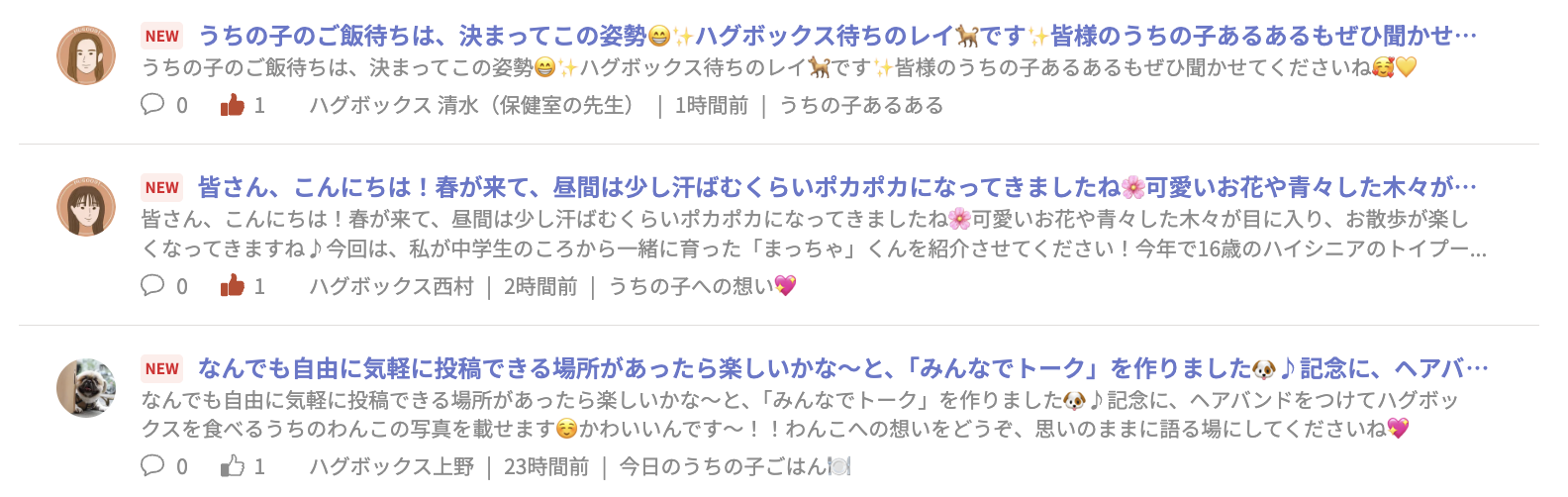1568x497 pixels.
Task: View the avatar of ハグボックス西村
Action: [86, 207]
